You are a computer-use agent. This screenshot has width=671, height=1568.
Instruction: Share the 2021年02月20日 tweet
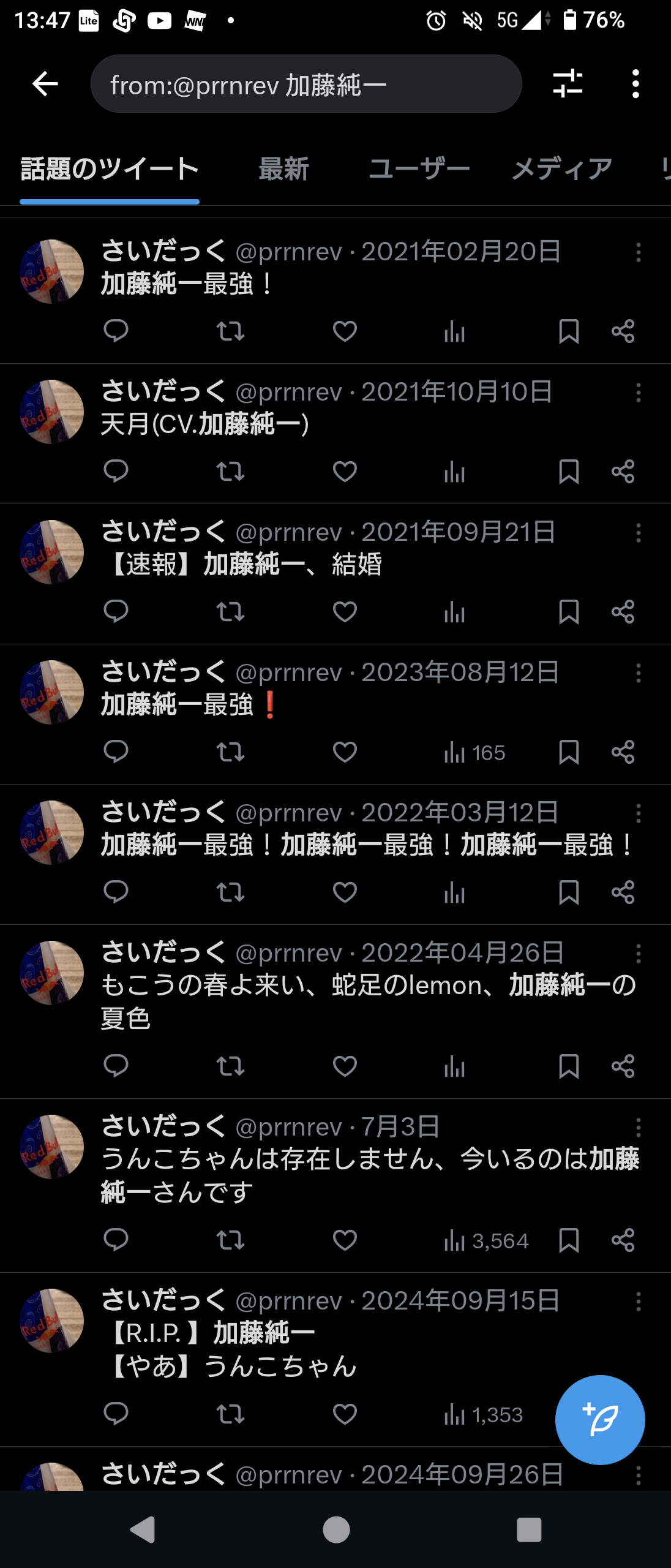623,331
